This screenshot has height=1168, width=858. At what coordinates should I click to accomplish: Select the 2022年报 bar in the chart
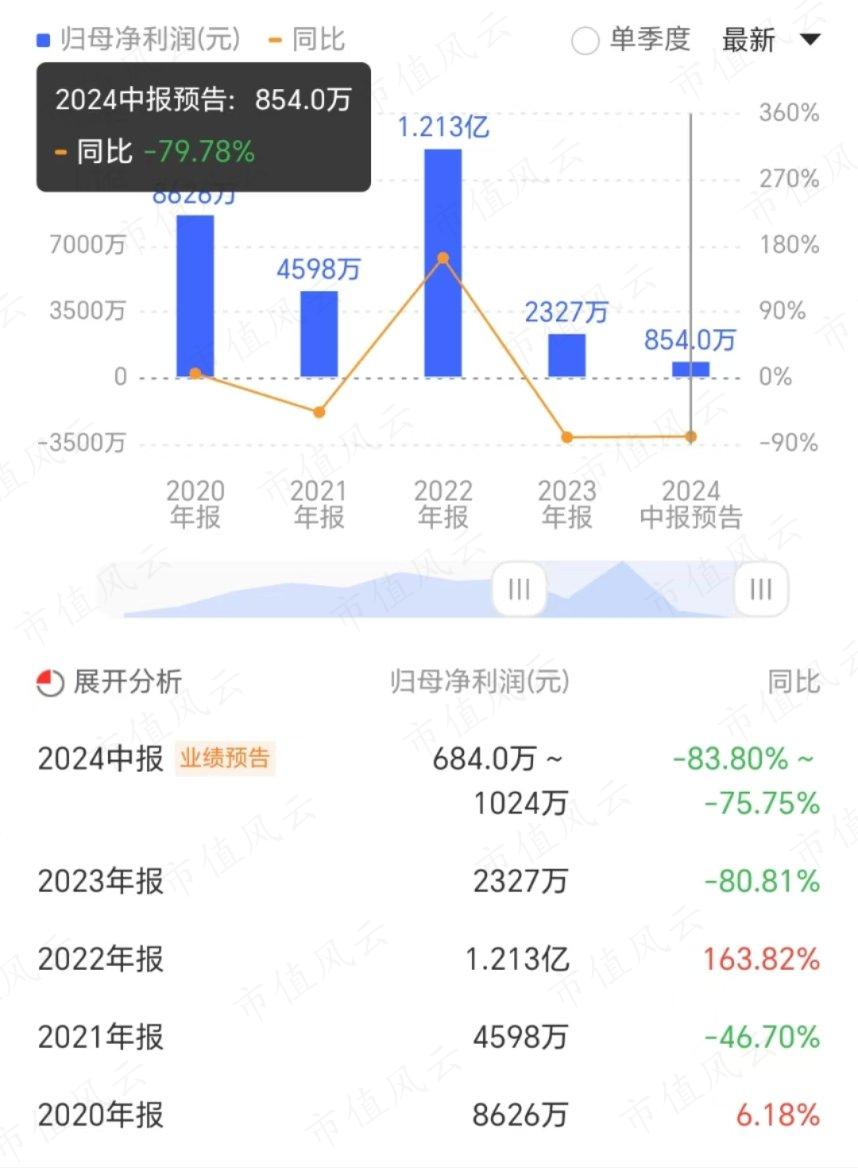443,263
